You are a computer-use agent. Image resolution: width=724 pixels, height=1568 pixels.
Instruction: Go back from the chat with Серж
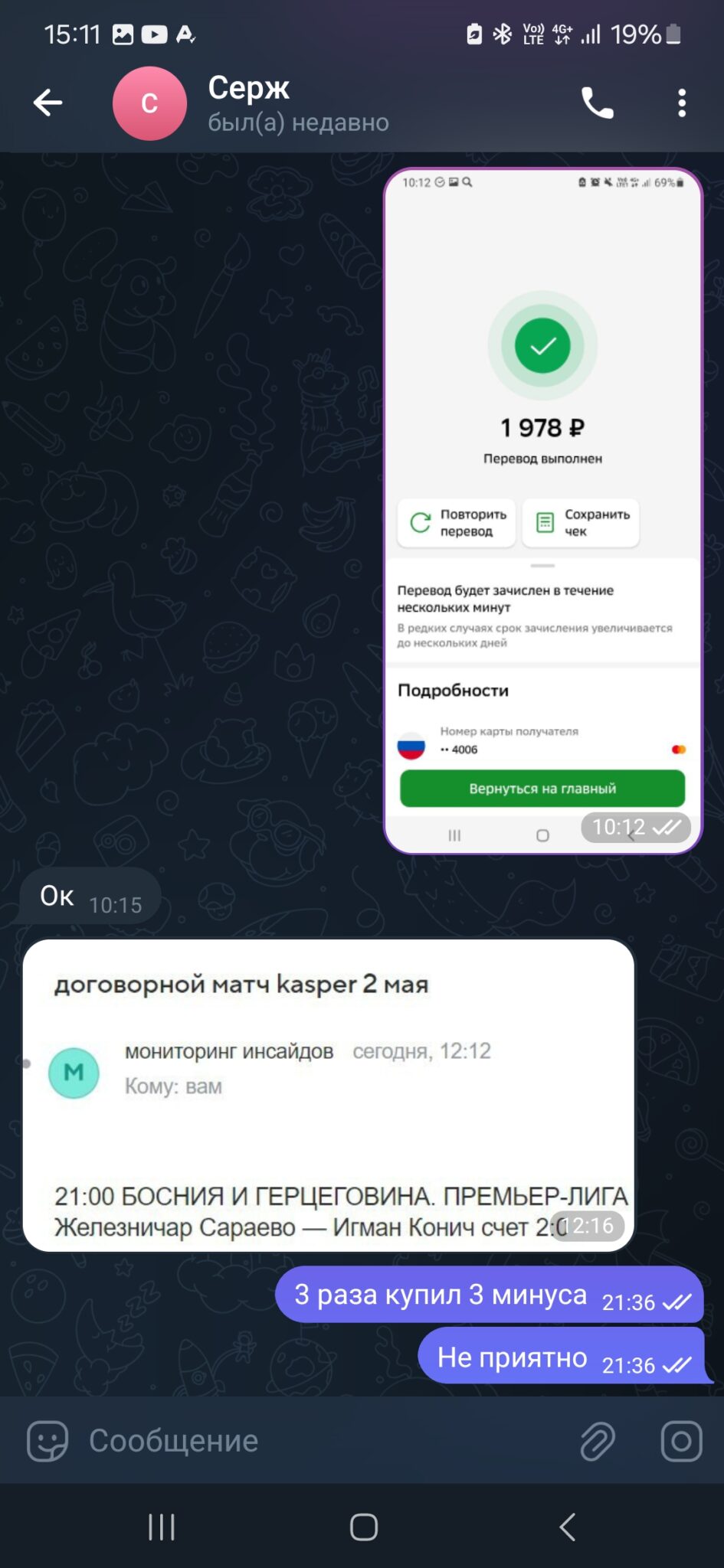[48, 103]
